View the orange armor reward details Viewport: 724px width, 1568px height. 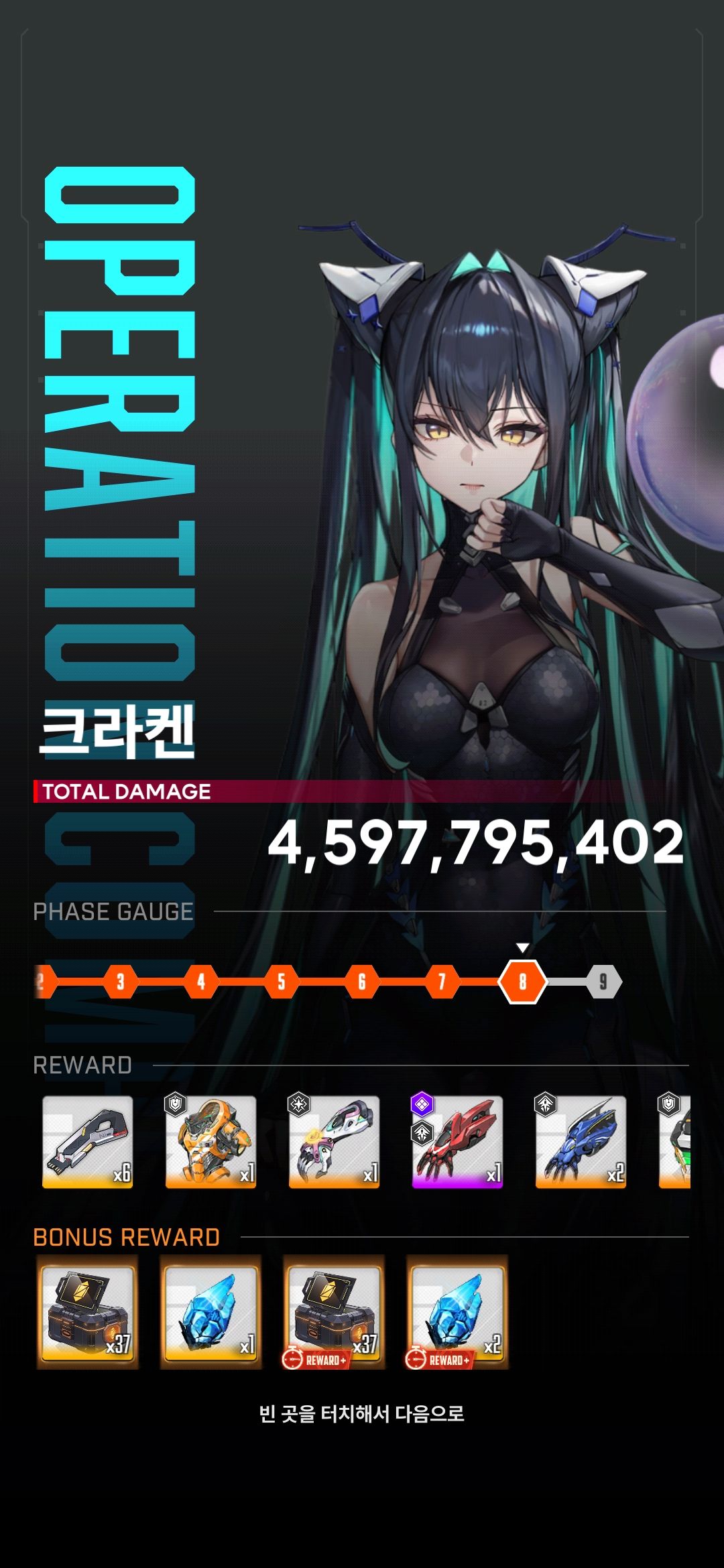pos(210,1142)
